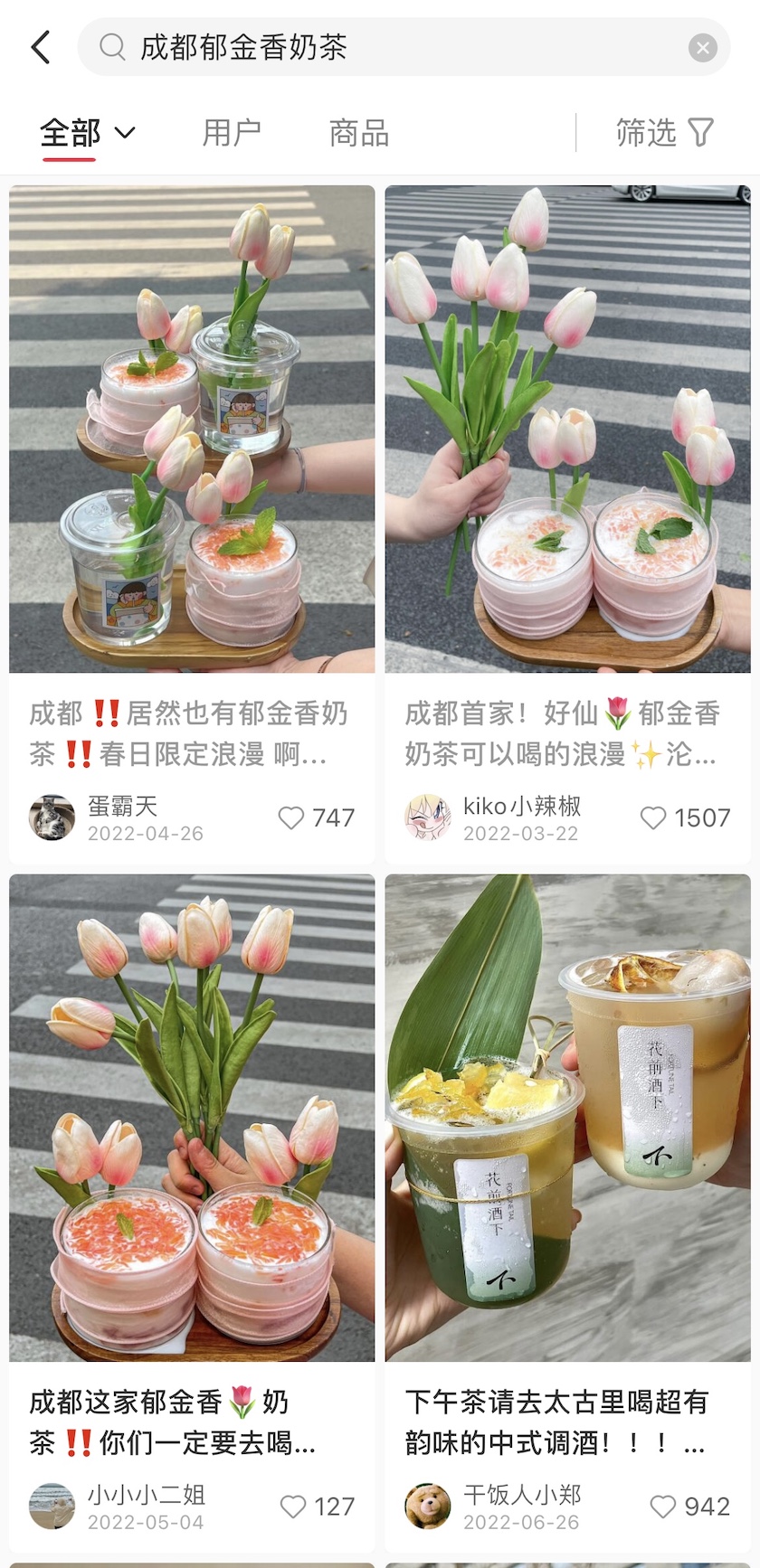The height and width of the screenshot is (1568, 760).
Task: Open kiko小辣椒's 成都首家 post
Action: tap(567, 430)
